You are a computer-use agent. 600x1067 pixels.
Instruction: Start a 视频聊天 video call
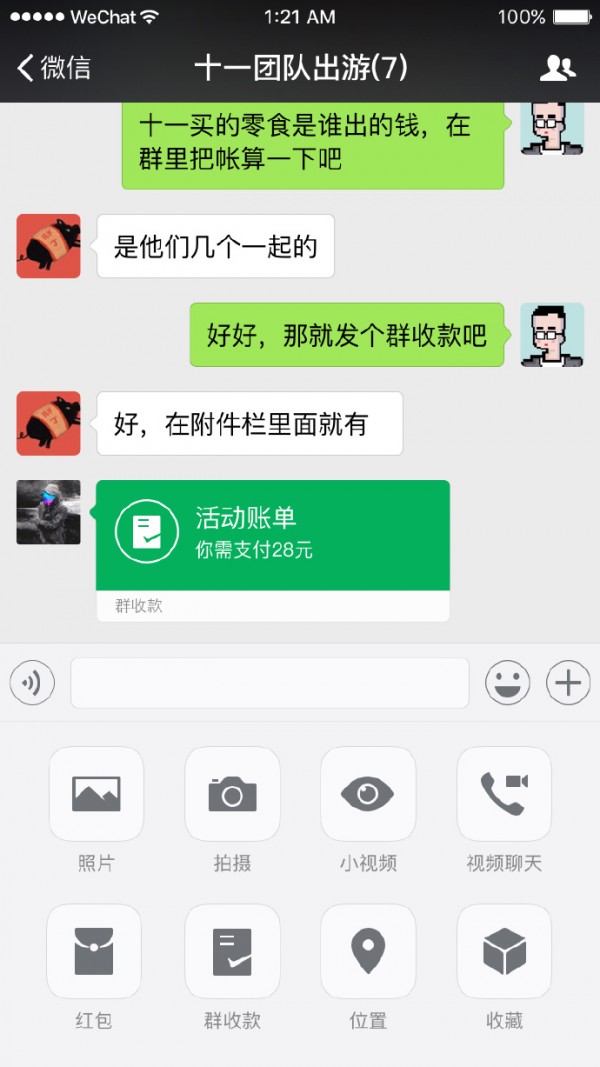pos(504,794)
